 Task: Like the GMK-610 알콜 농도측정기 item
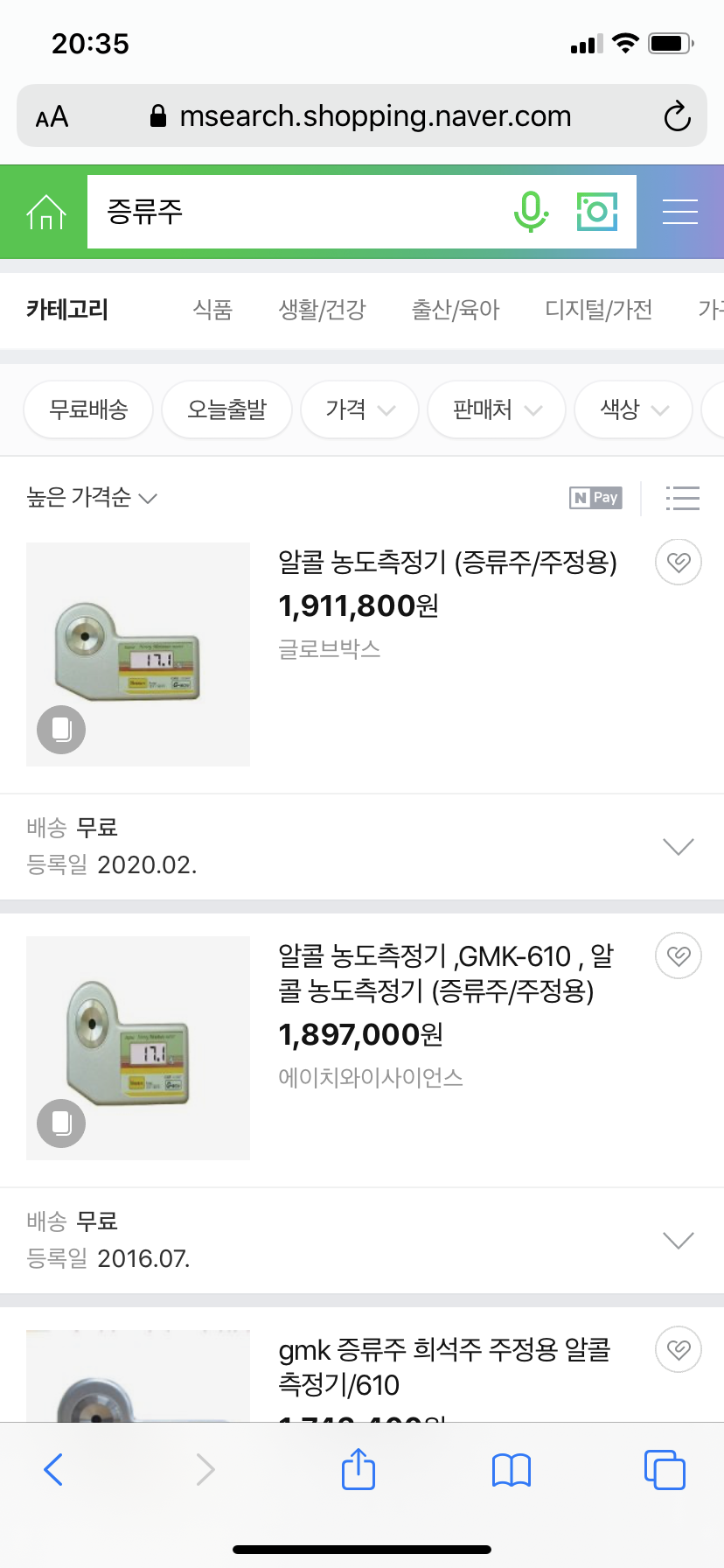point(679,955)
